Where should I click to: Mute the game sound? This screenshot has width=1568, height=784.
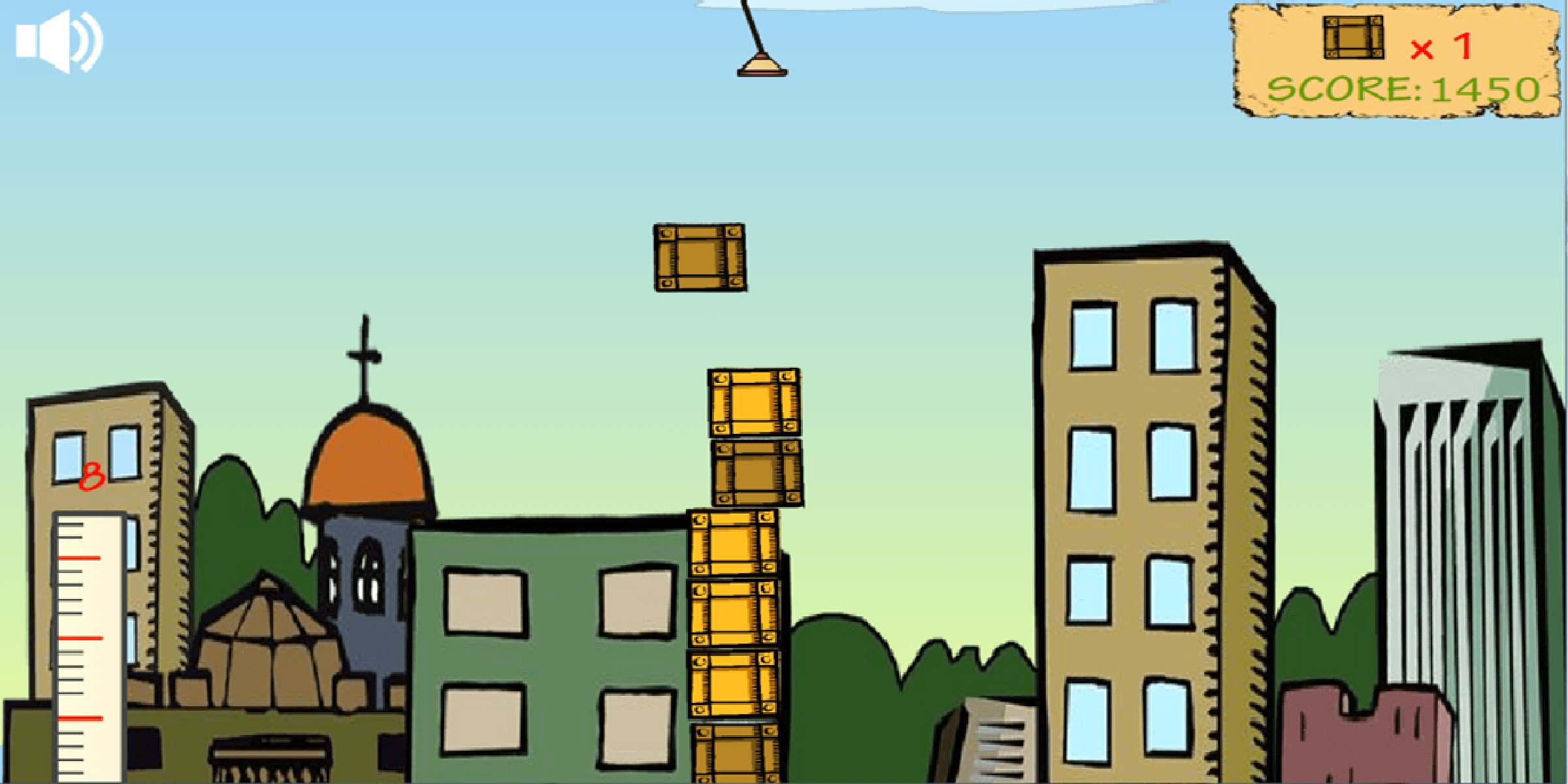57,41
